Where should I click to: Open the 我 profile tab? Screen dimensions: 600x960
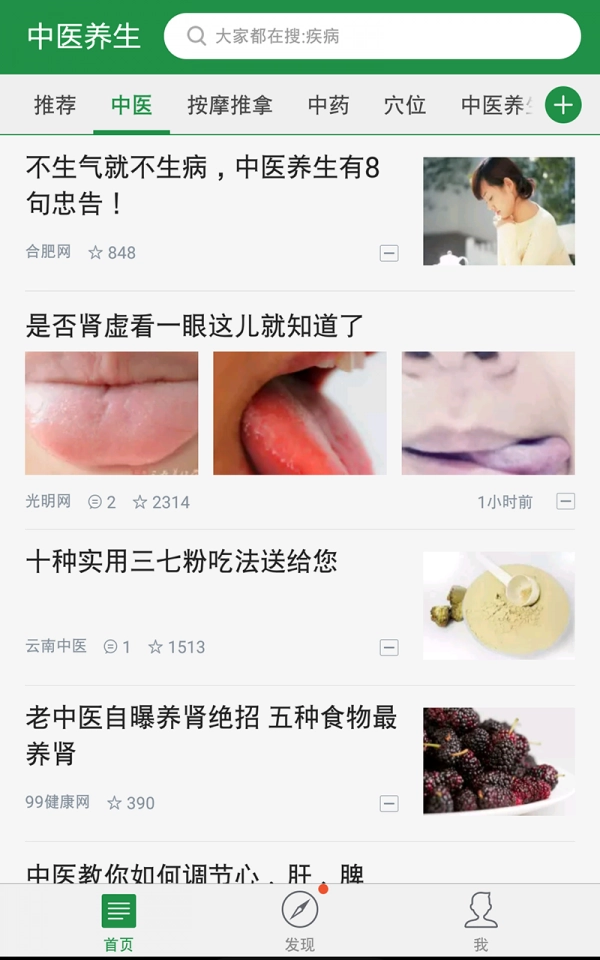pyautogui.click(x=481, y=922)
